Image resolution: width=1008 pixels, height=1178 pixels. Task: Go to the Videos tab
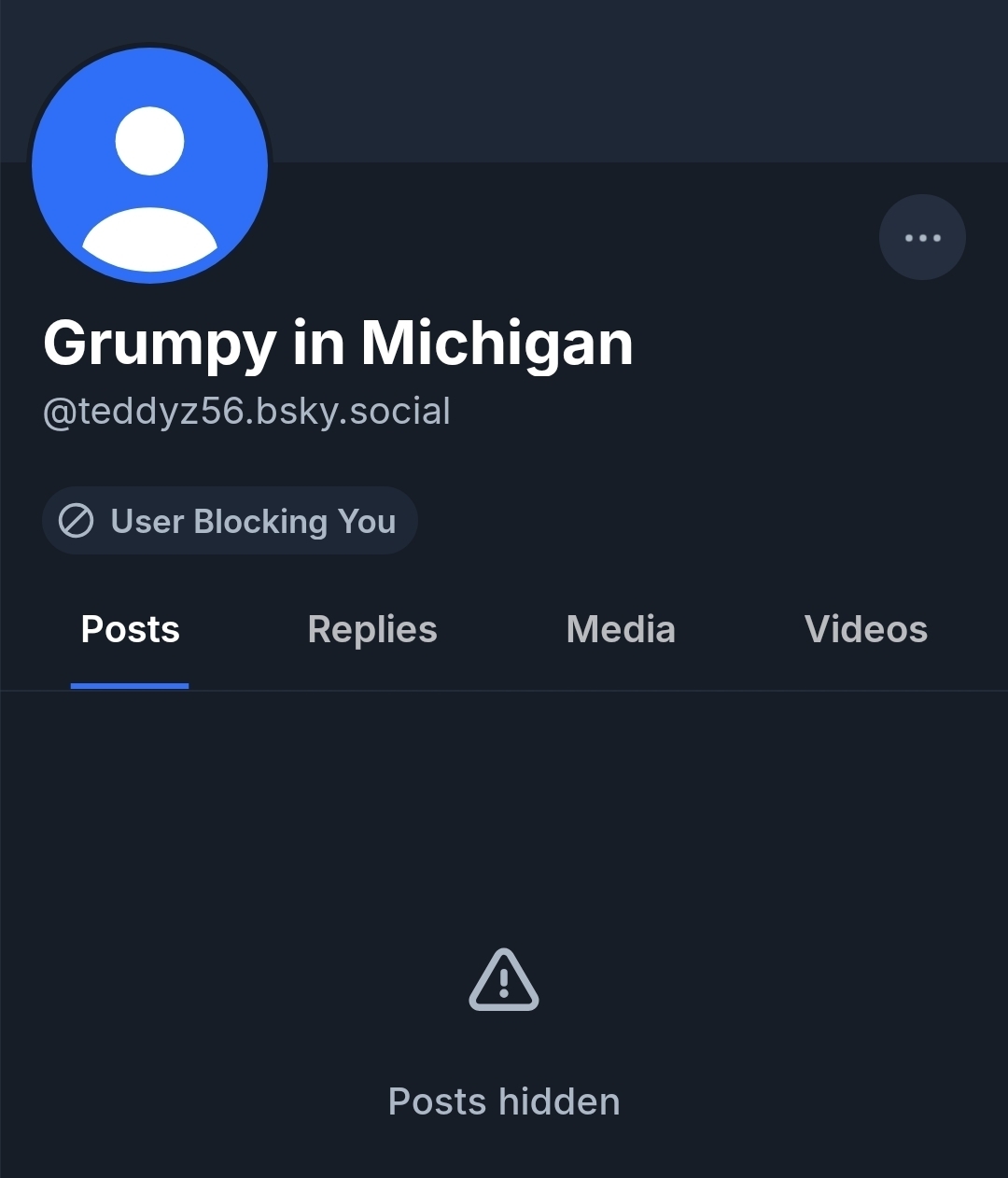pyautogui.click(x=865, y=629)
